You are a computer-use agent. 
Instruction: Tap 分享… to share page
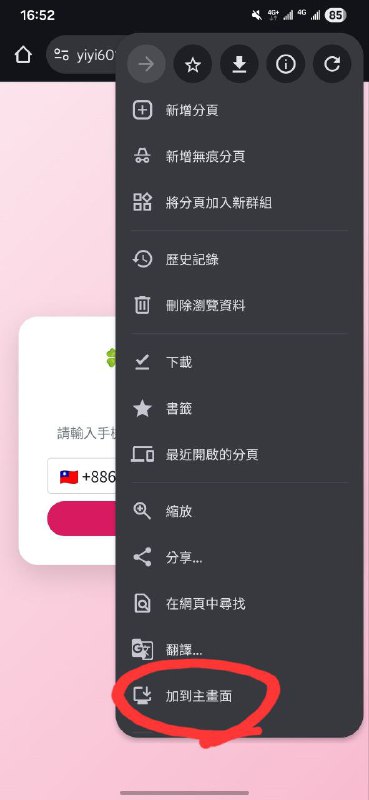point(239,558)
